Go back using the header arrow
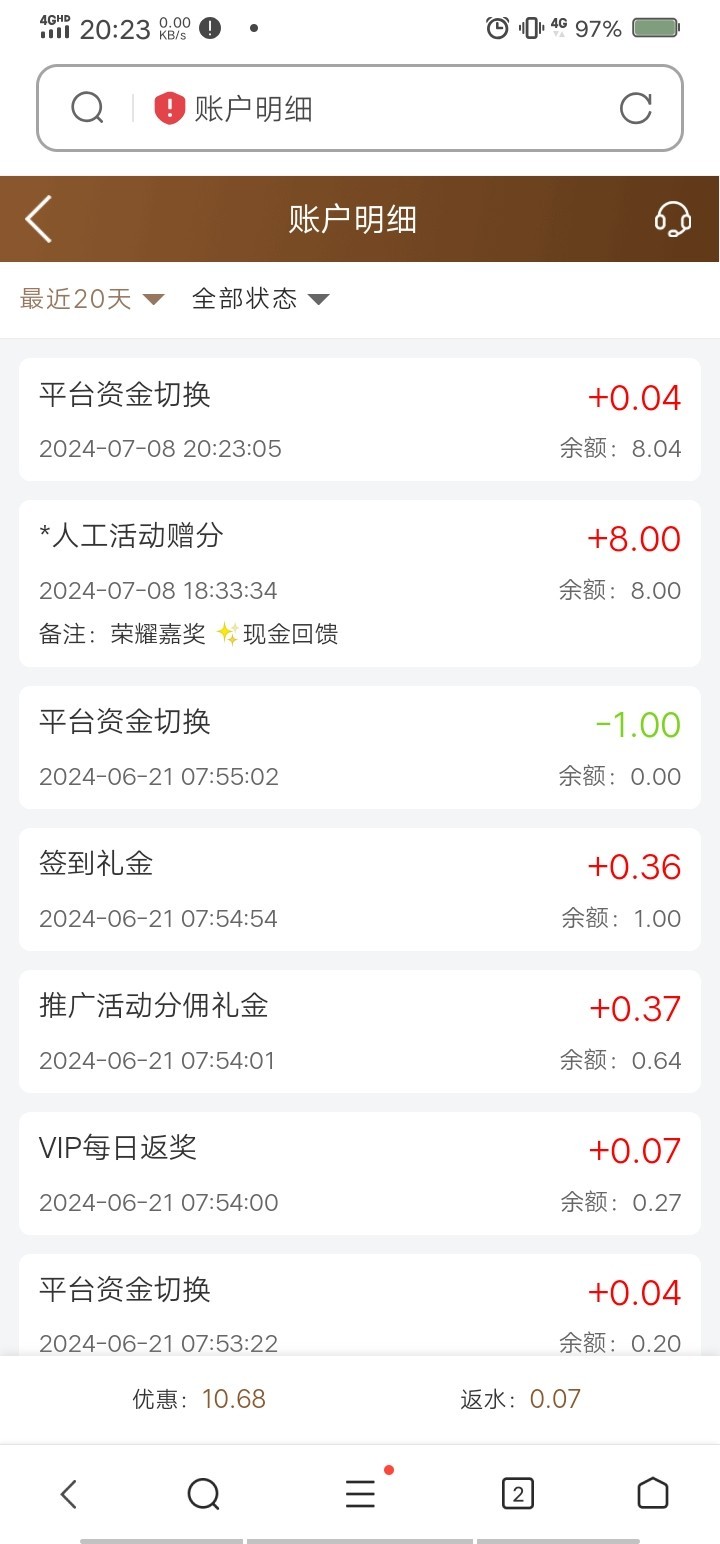 pyautogui.click(x=38, y=219)
